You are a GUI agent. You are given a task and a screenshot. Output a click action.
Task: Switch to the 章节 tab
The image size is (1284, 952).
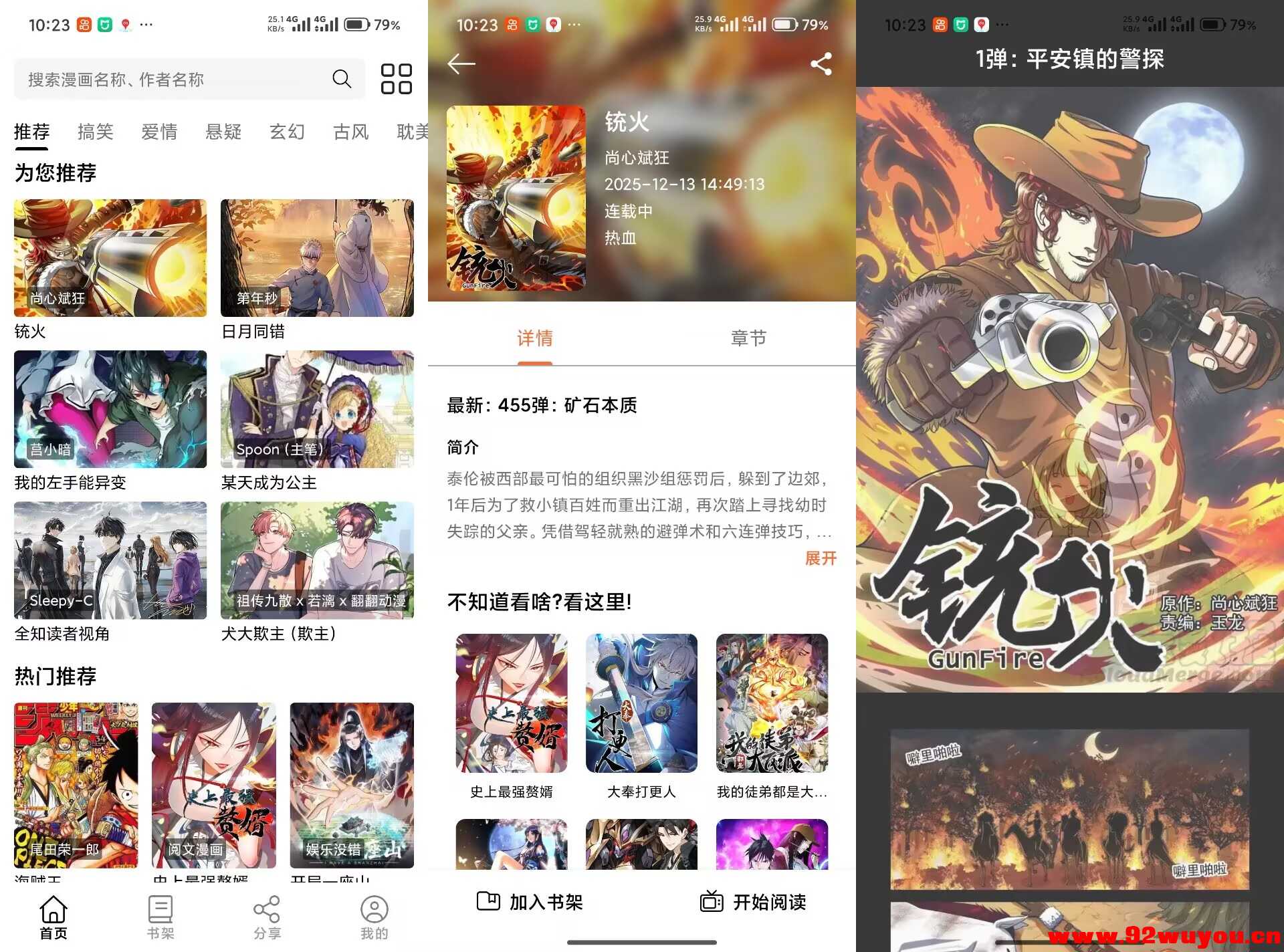point(748,338)
